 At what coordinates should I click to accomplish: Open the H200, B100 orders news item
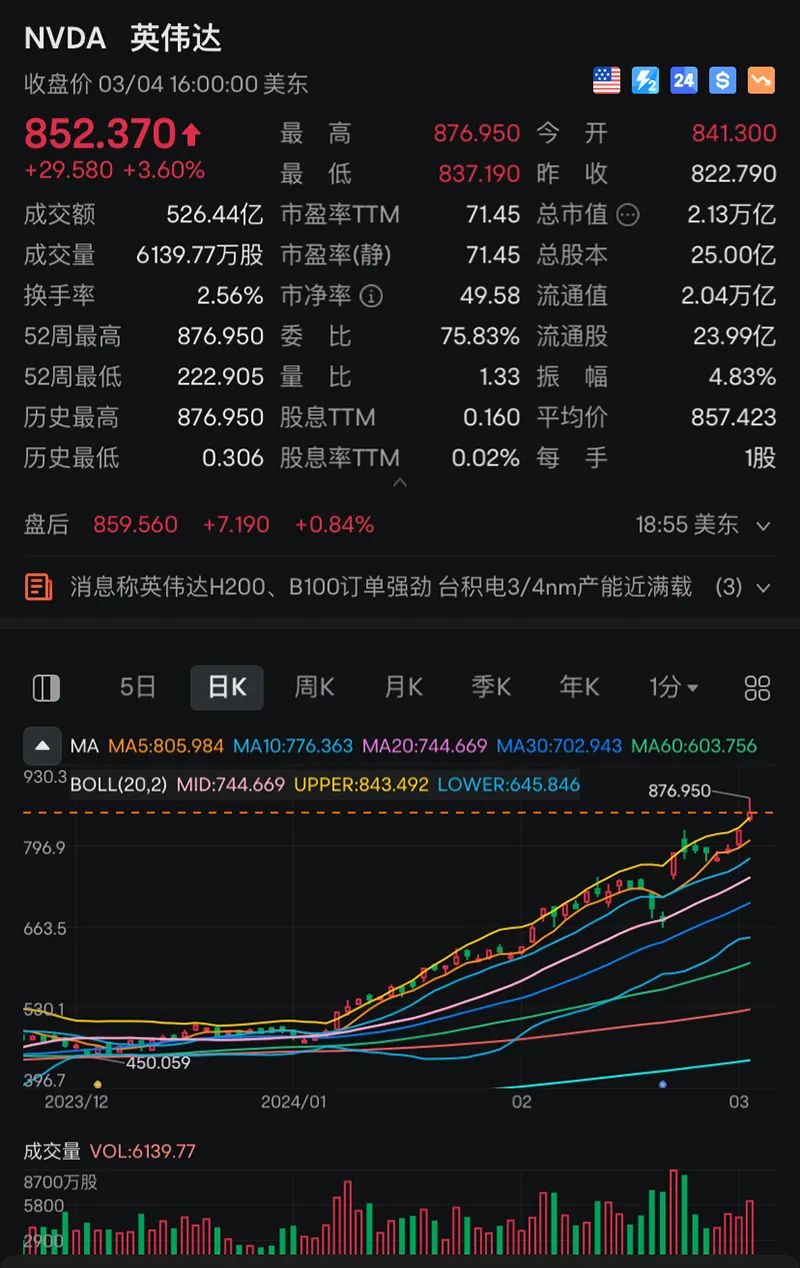380,587
